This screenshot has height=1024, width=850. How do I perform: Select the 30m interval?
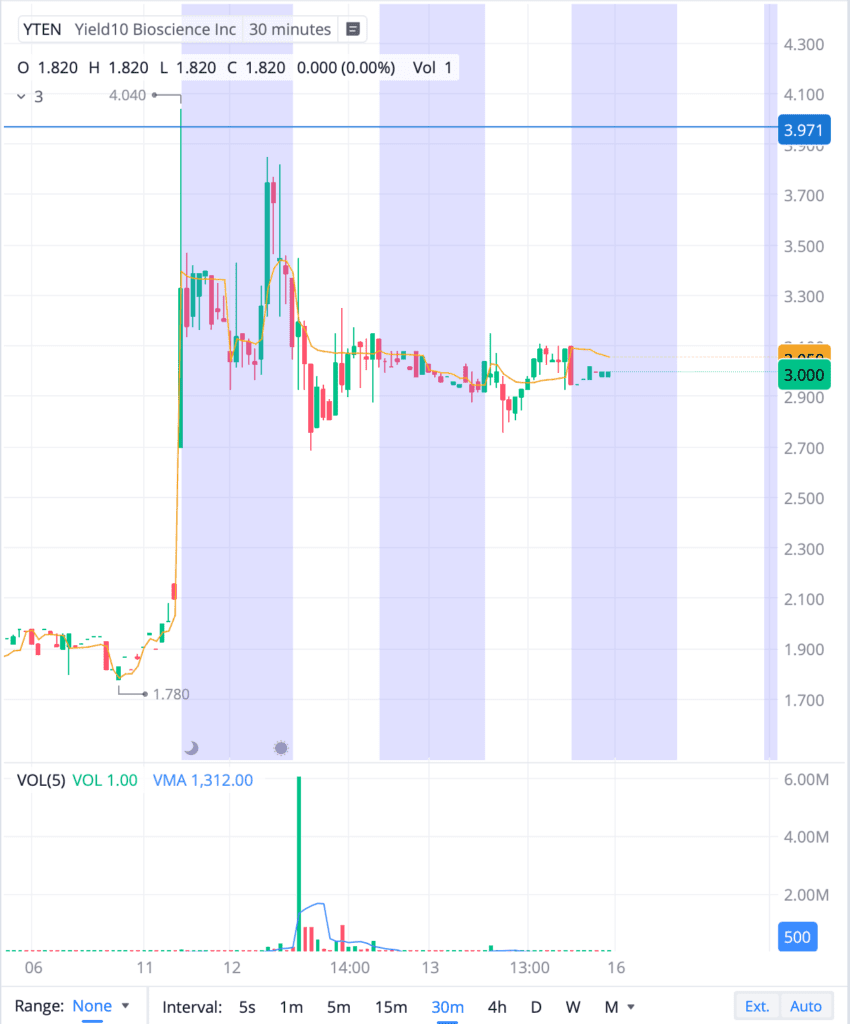click(446, 1006)
